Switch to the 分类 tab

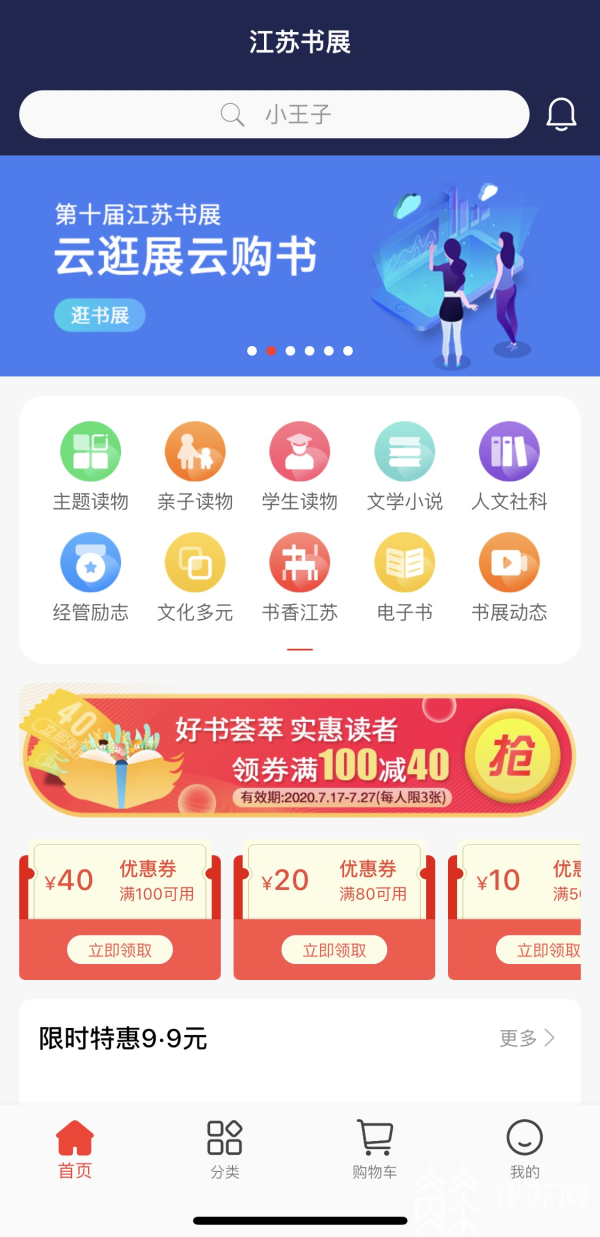point(225,1149)
